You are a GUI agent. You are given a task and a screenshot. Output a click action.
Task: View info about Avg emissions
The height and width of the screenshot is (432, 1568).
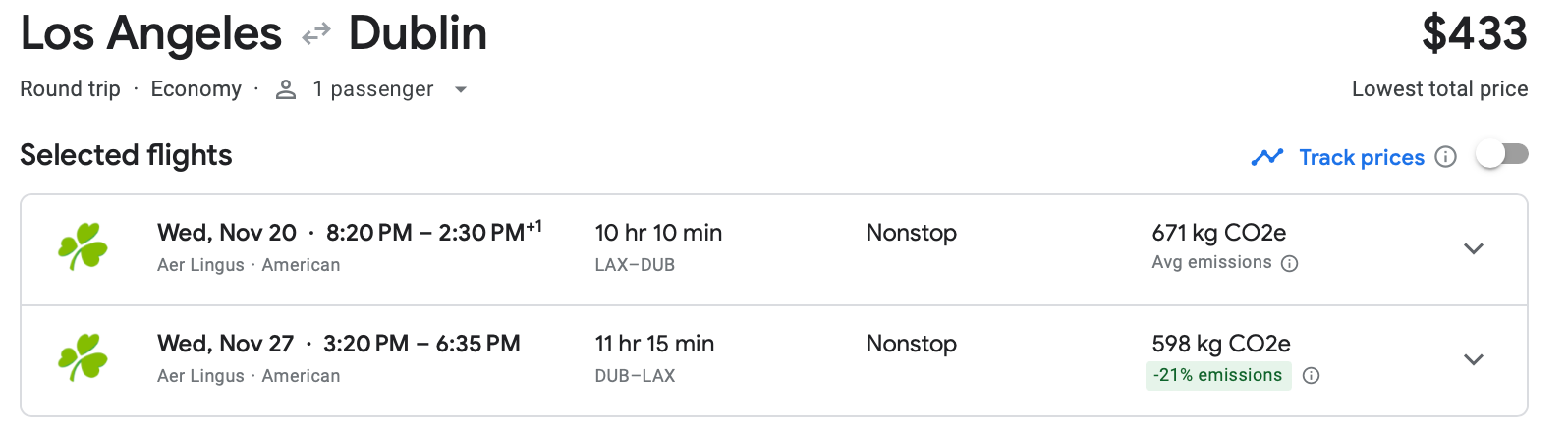[1290, 263]
